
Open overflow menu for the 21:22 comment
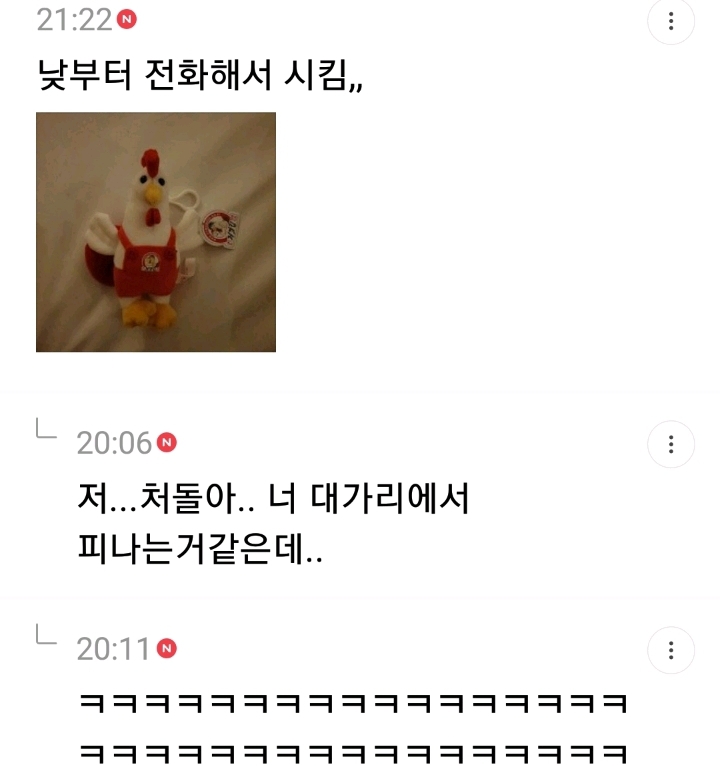(671, 21)
